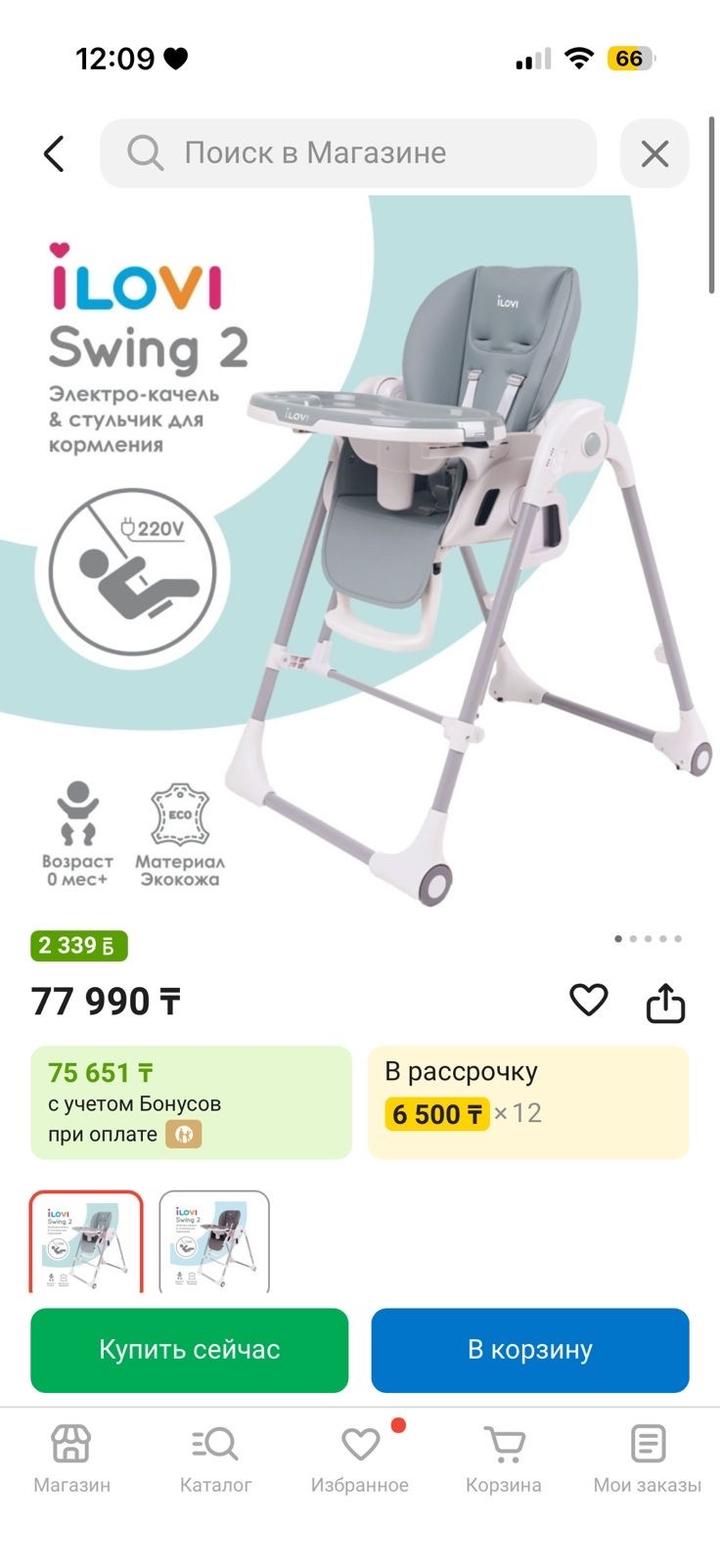Tap the Поиск в Магазине search field
Screen dimensions: 720x1565
click(348, 153)
